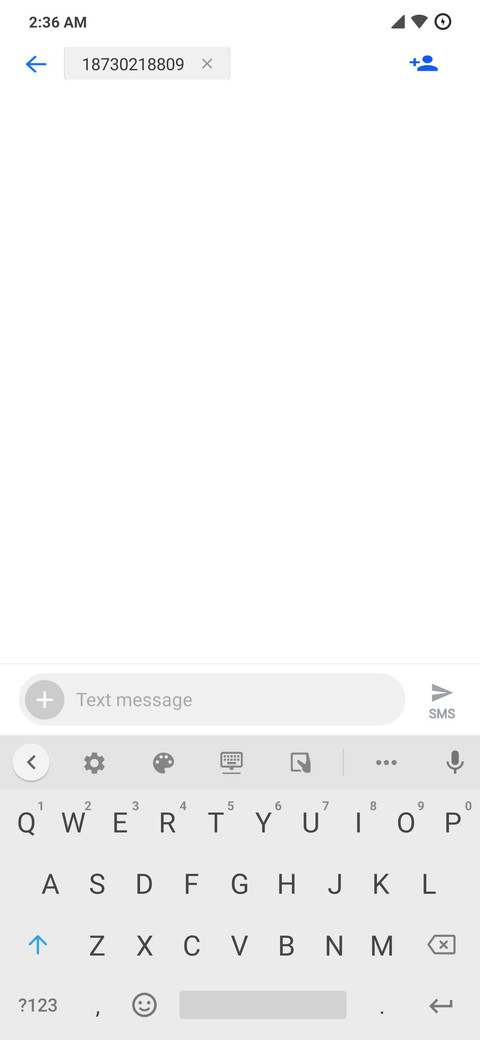480x1040 pixels.
Task: Collapse the keyboard toolbar with the chevron
Action: tap(30, 763)
